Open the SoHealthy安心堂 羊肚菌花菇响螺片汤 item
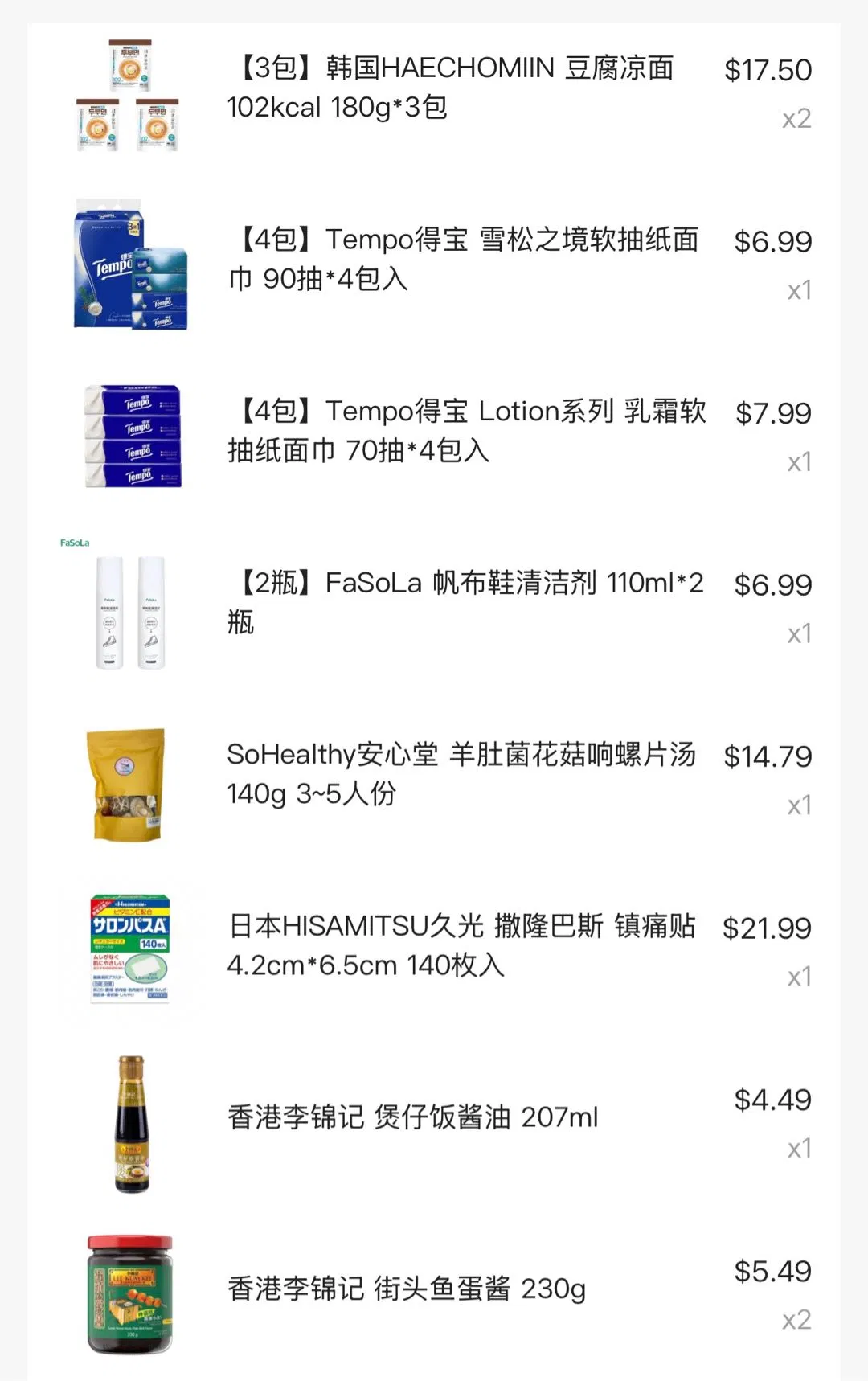868x1381 pixels. point(461,774)
